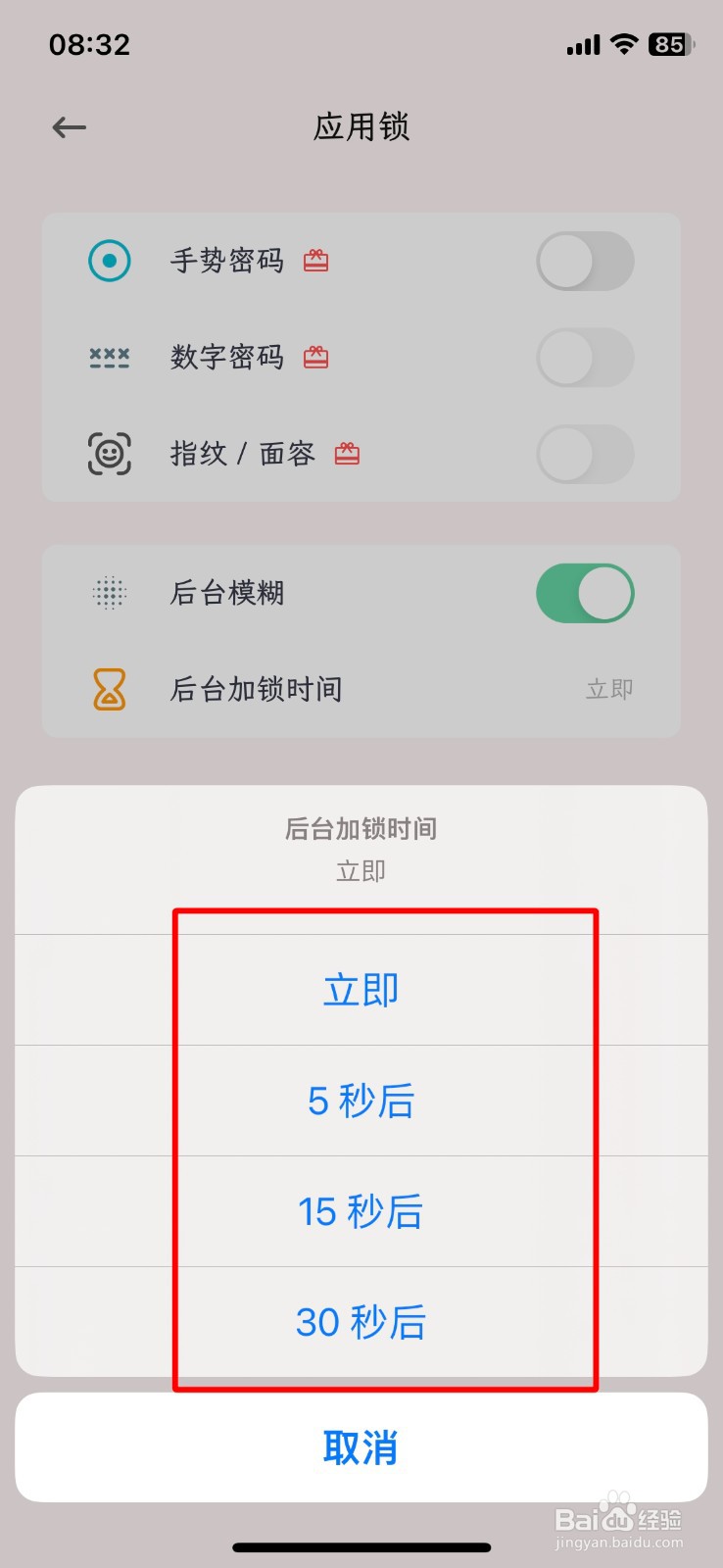This screenshot has width=723, height=1568.
Task: Select 5 秒后 lock delay option
Action: pos(360,1101)
